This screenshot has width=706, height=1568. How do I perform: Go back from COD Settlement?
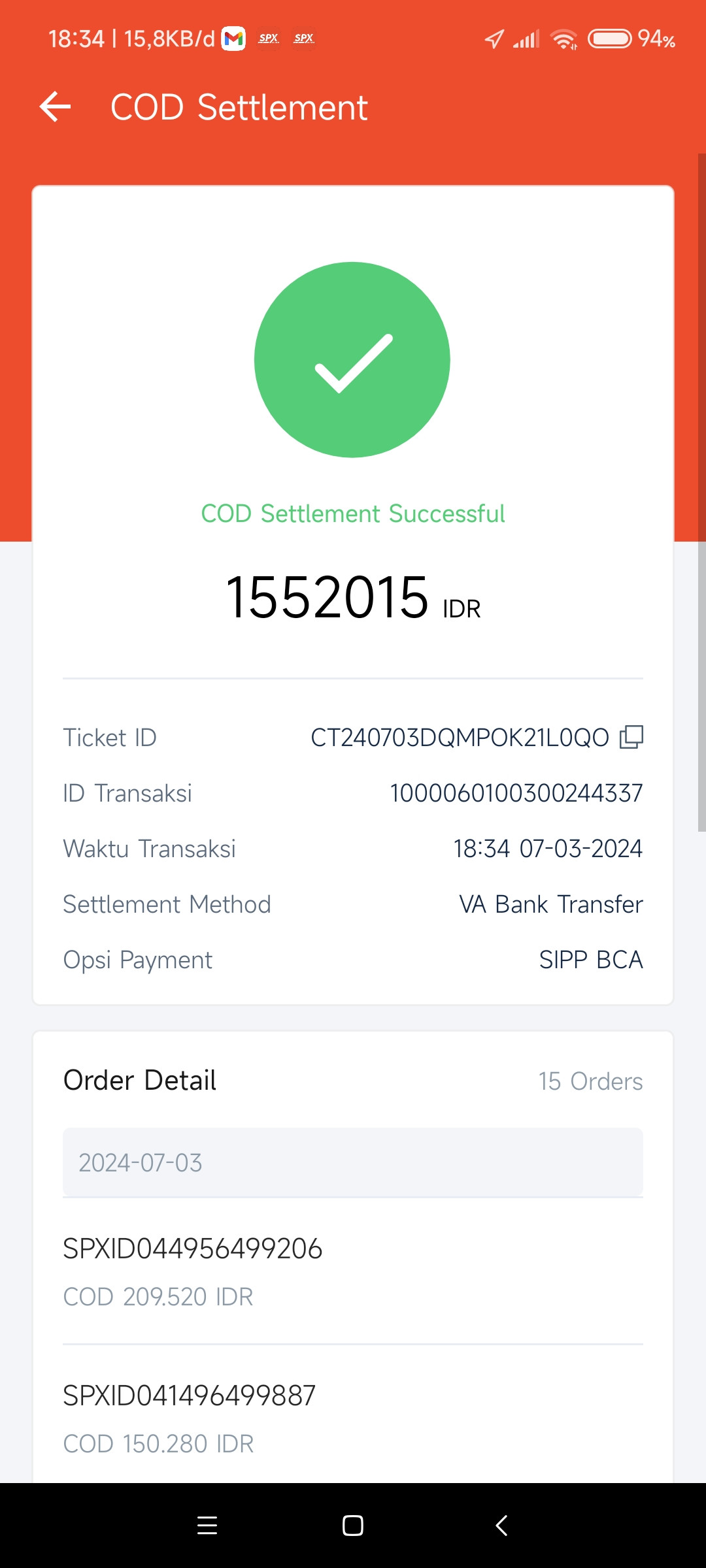55,107
